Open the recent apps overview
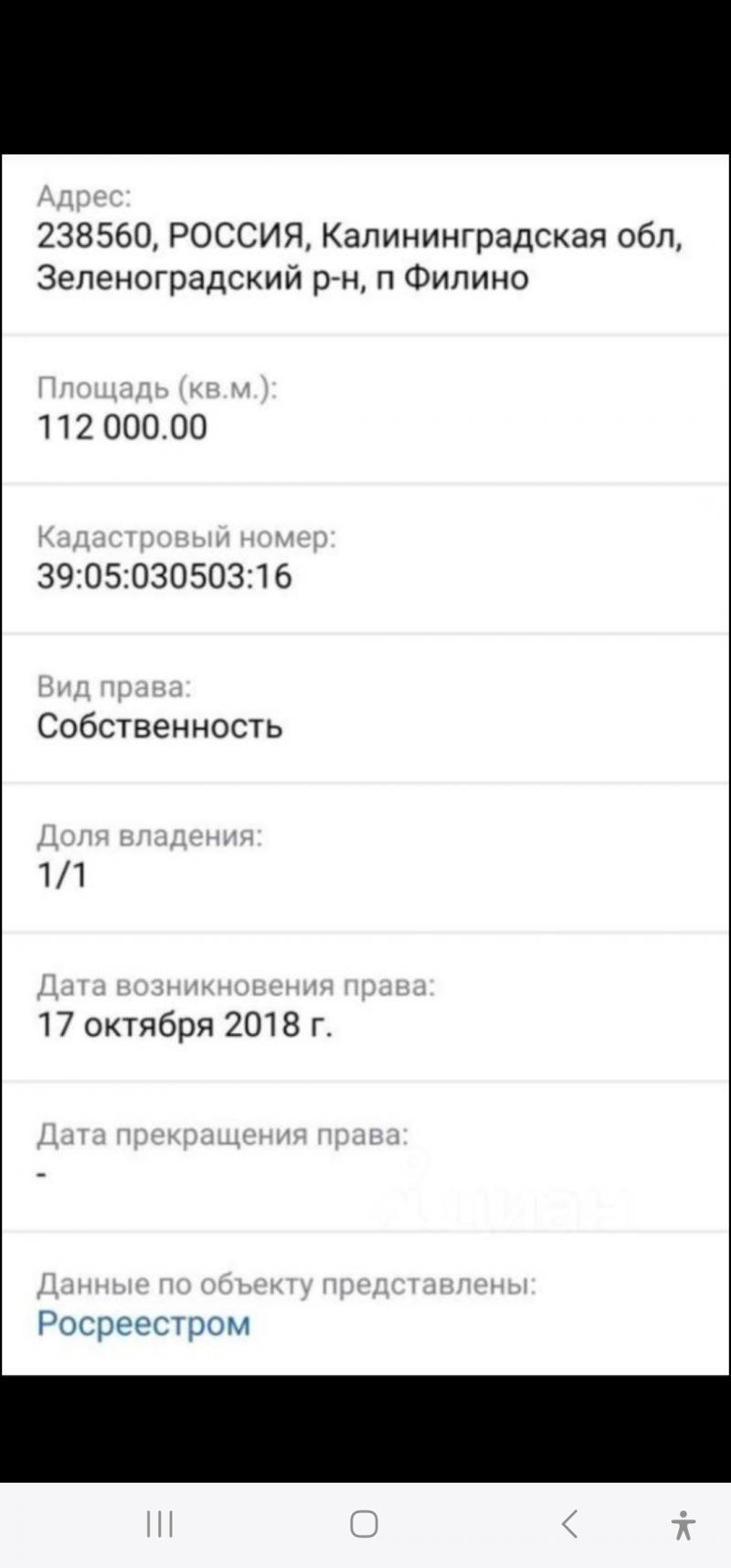Viewport: 731px width, 1568px height. coord(160,1524)
